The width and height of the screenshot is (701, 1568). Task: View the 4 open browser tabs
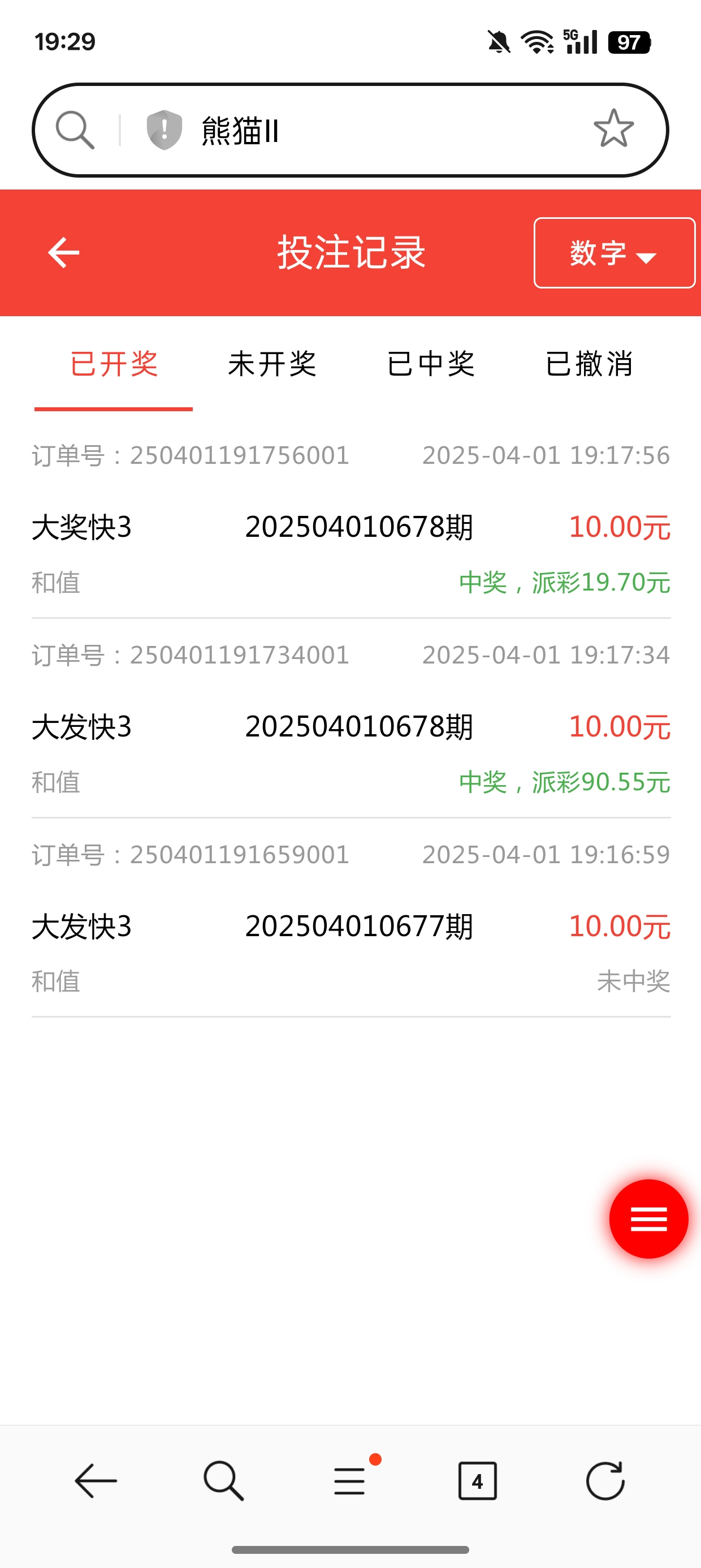pyautogui.click(x=478, y=1481)
